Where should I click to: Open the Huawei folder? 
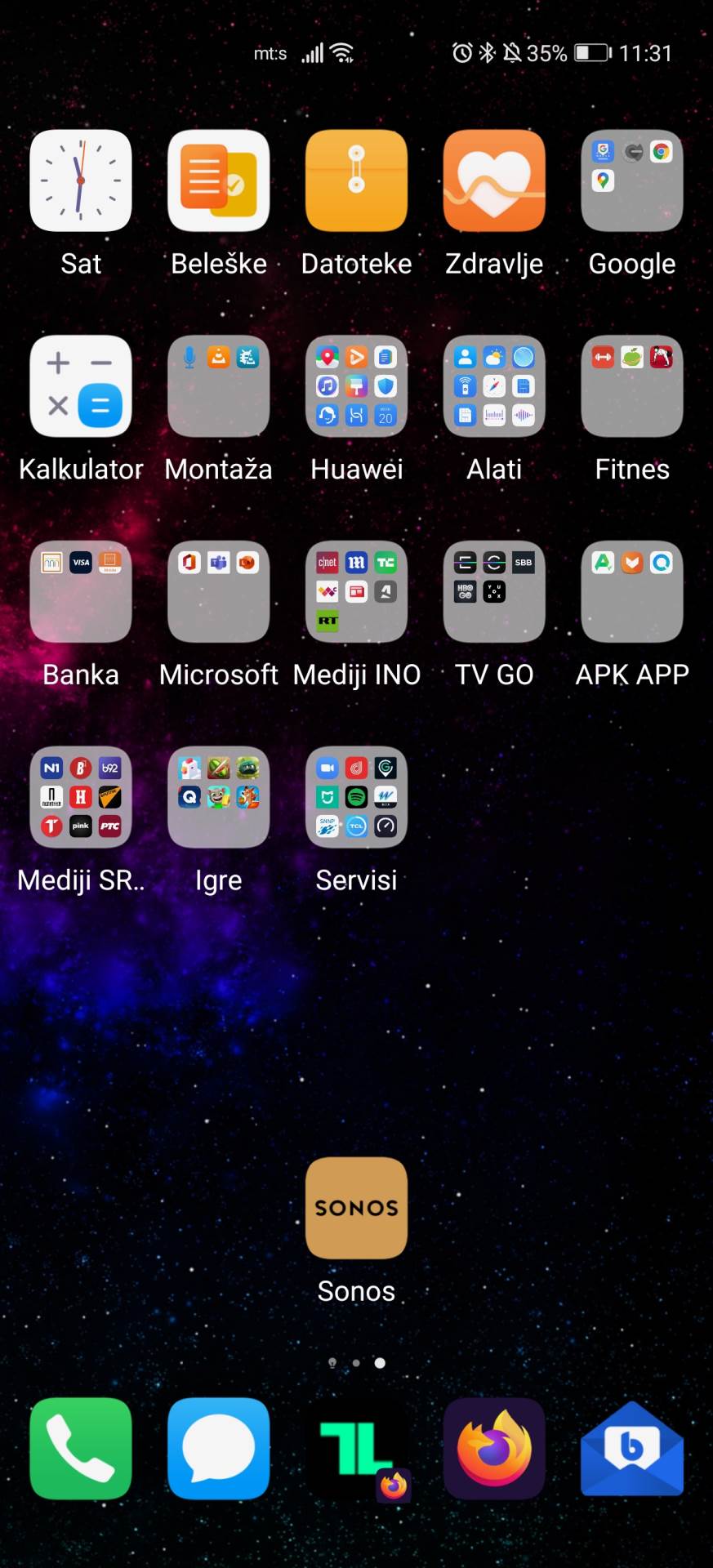coord(356,386)
